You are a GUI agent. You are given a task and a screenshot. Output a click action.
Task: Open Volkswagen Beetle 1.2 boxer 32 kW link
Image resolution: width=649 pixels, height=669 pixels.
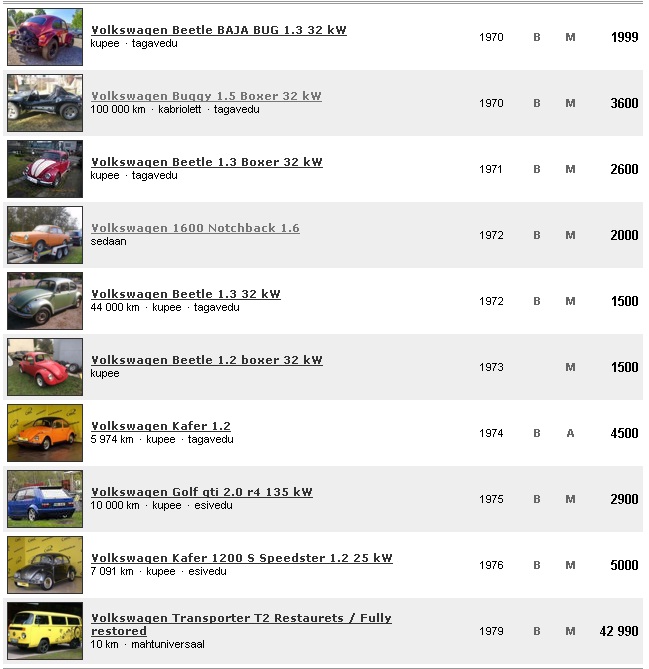click(x=206, y=360)
